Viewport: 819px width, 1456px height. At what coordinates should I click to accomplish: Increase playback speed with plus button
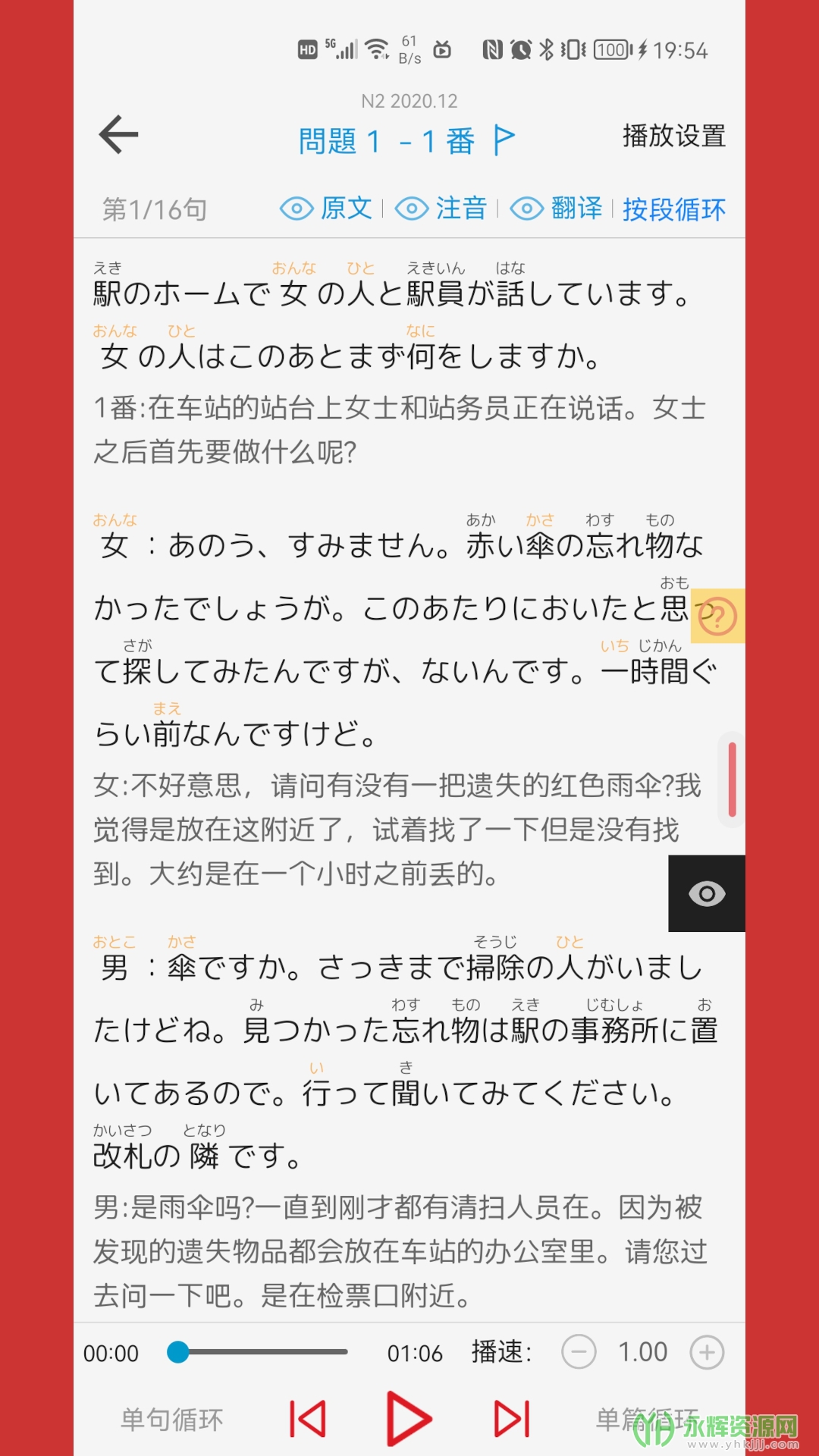(x=707, y=1352)
